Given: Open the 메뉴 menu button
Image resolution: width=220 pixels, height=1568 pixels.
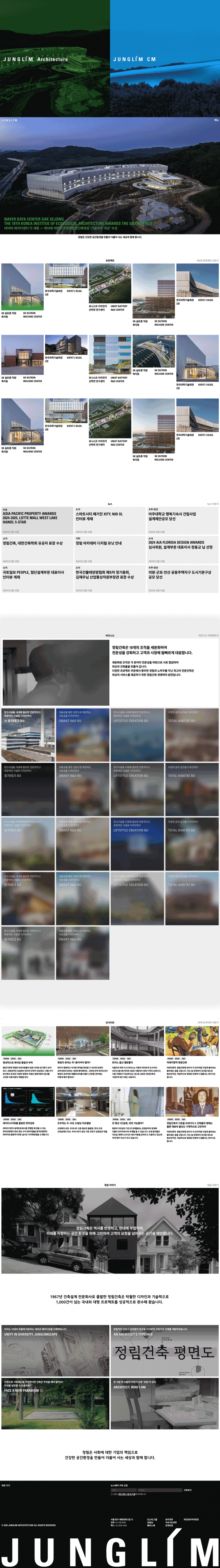Looking at the screenshot, I should pos(216,121).
